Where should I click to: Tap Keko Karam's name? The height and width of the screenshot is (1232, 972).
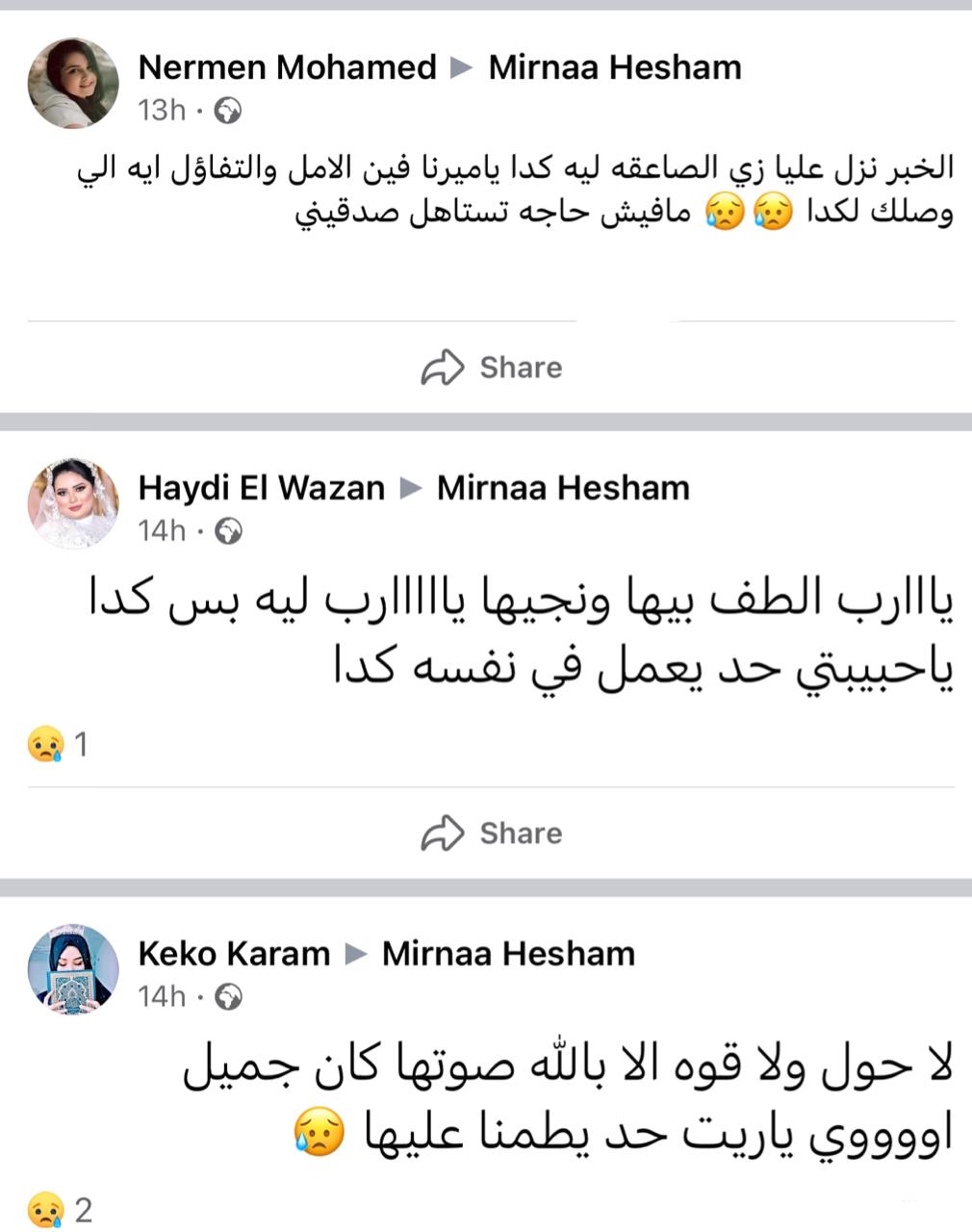(234, 953)
